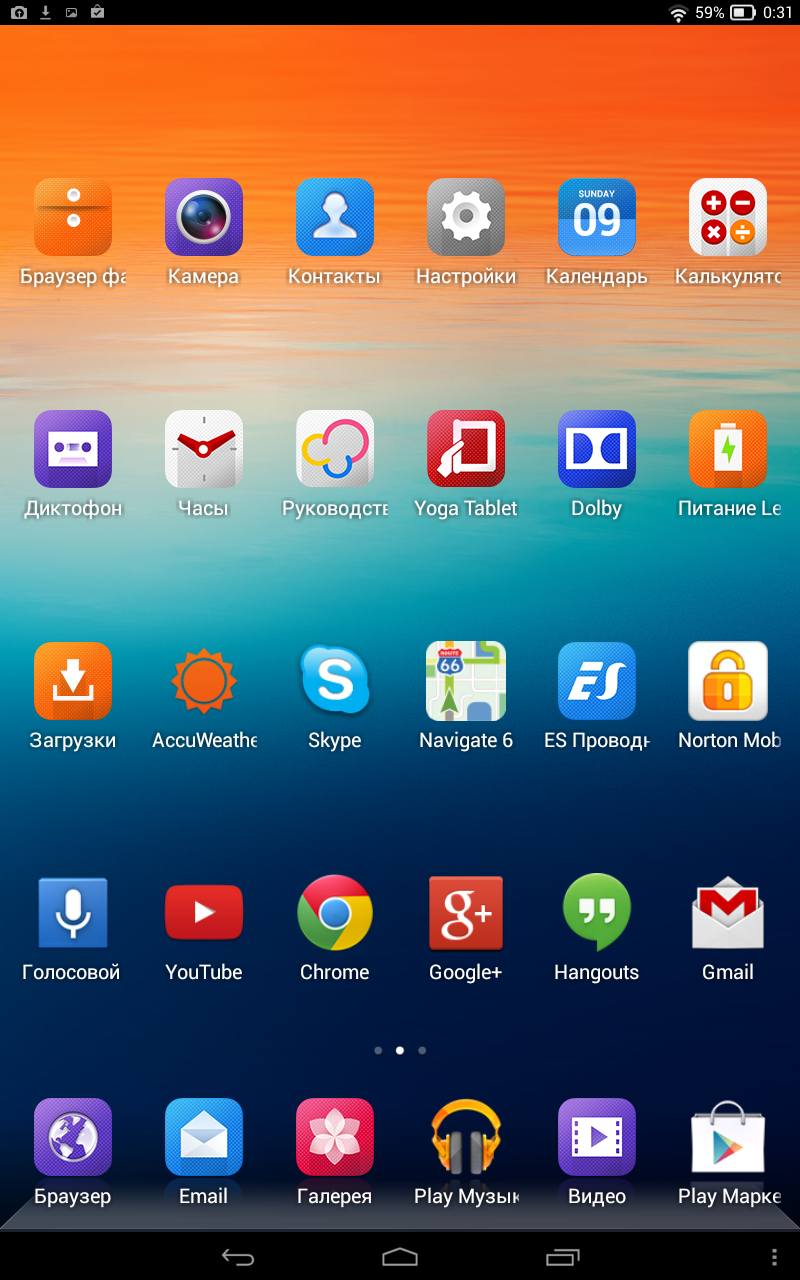
Task: Open the Диктофон recorder
Action: [x=73, y=449]
